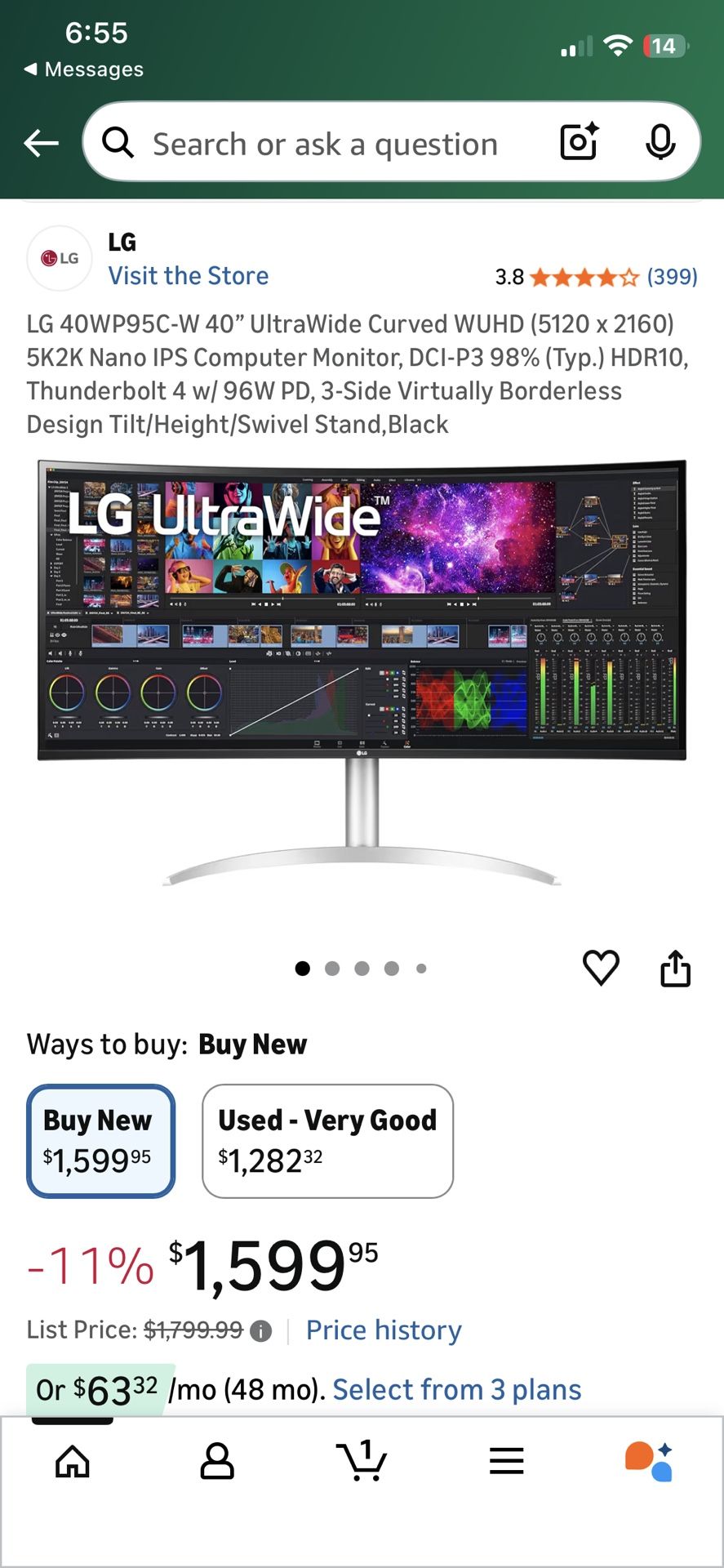Open the hamburger menu in bottom navigation
Viewport: 724px width, 1568px height.
[x=506, y=1462]
